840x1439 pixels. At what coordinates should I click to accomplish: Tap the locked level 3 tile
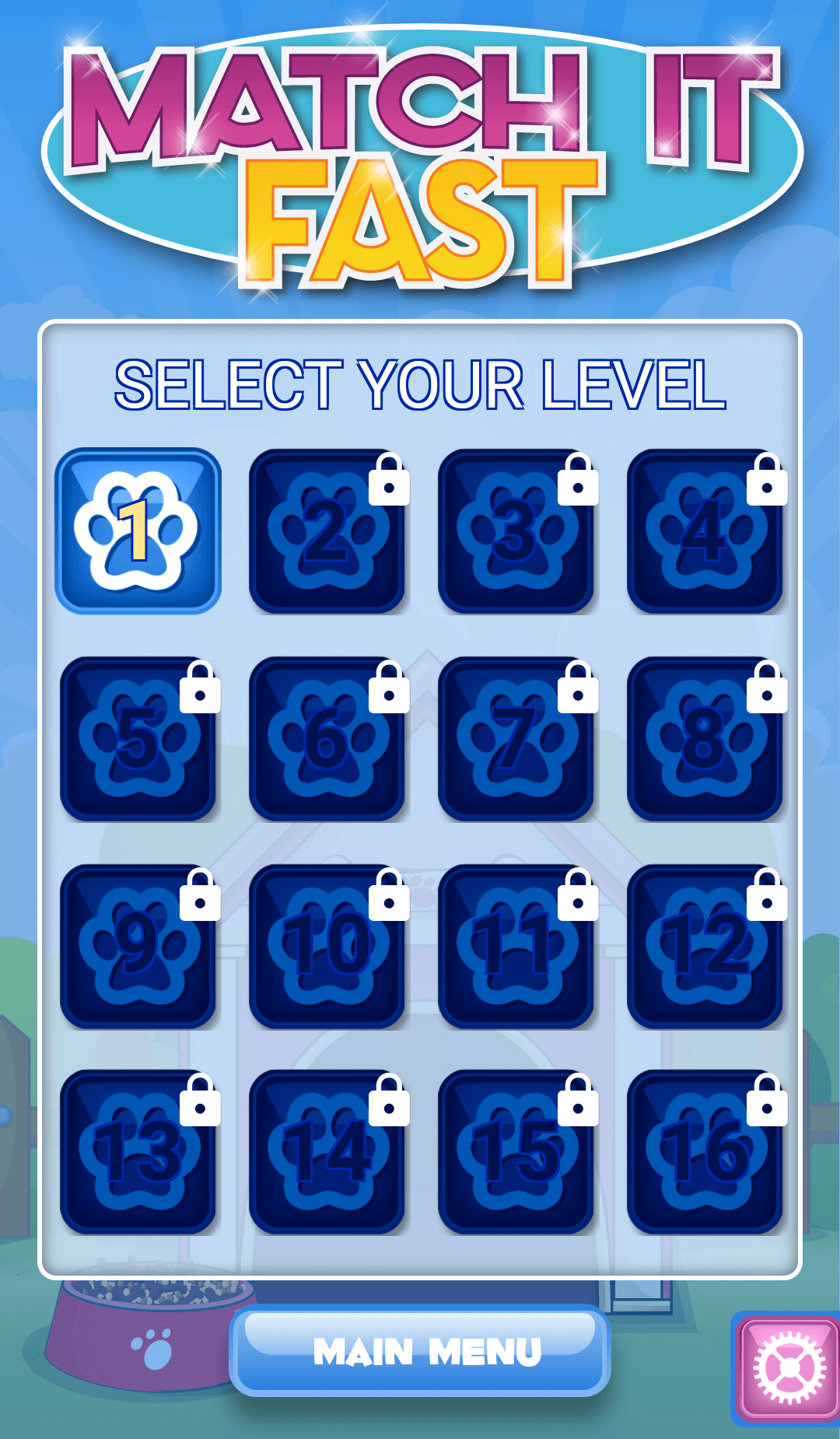point(516,531)
